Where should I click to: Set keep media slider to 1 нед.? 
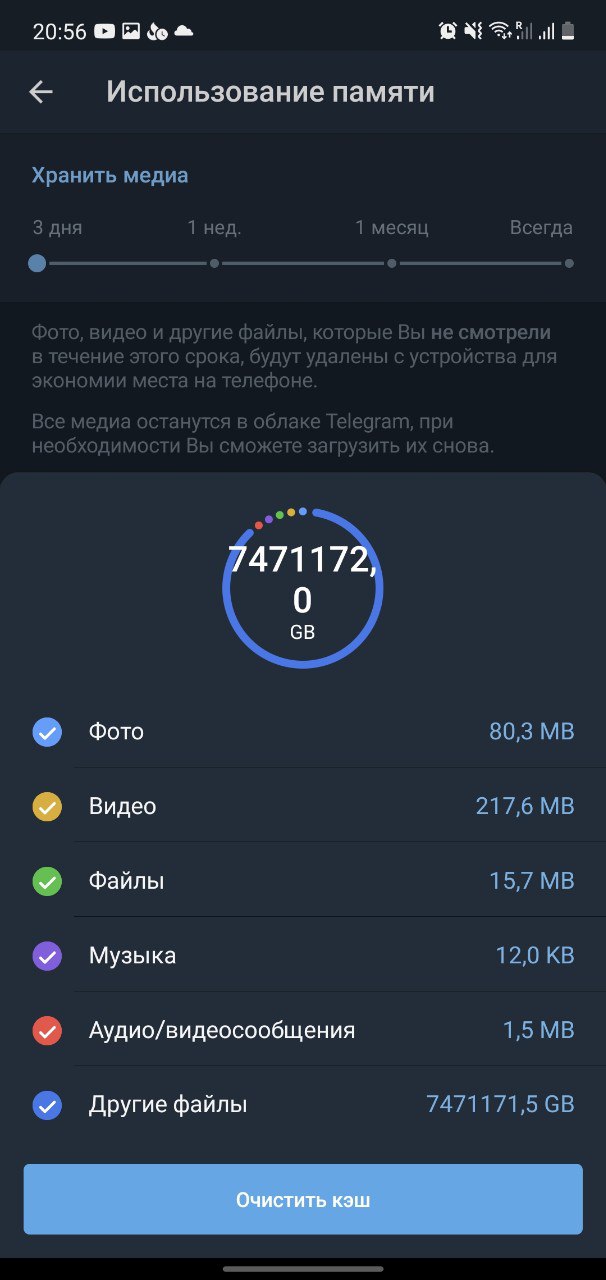(214, 264)
